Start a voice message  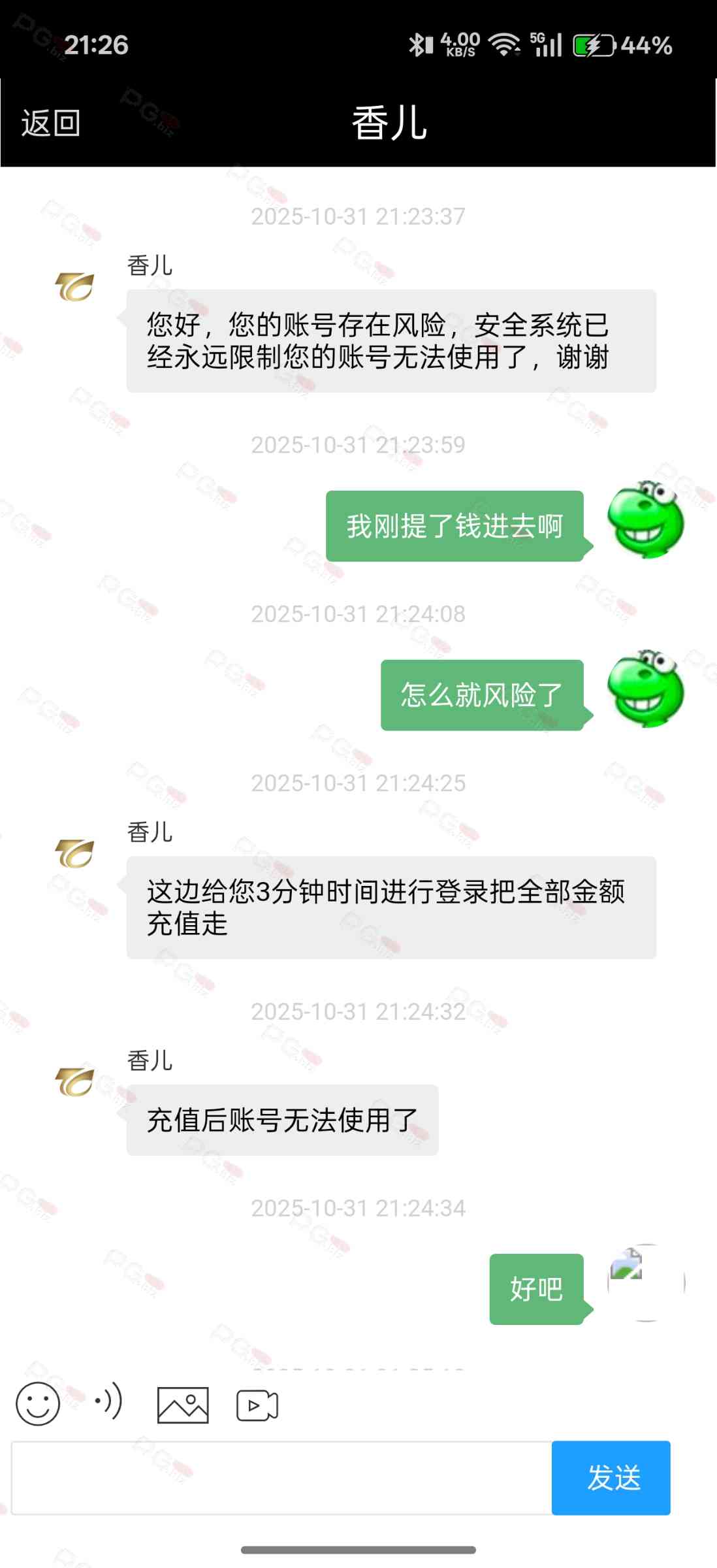point(109,1401)
